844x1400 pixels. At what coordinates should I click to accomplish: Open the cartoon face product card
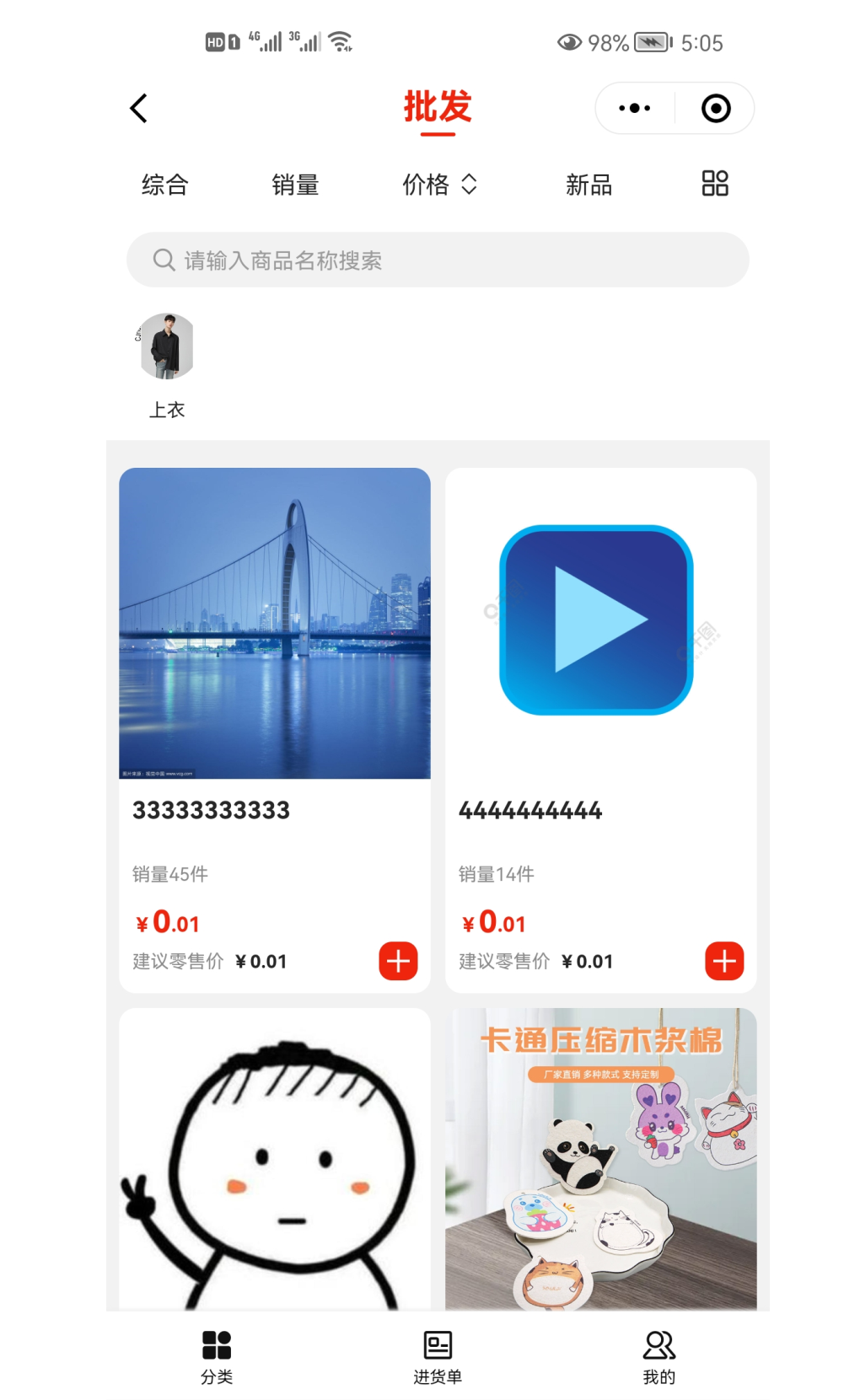275,1159
